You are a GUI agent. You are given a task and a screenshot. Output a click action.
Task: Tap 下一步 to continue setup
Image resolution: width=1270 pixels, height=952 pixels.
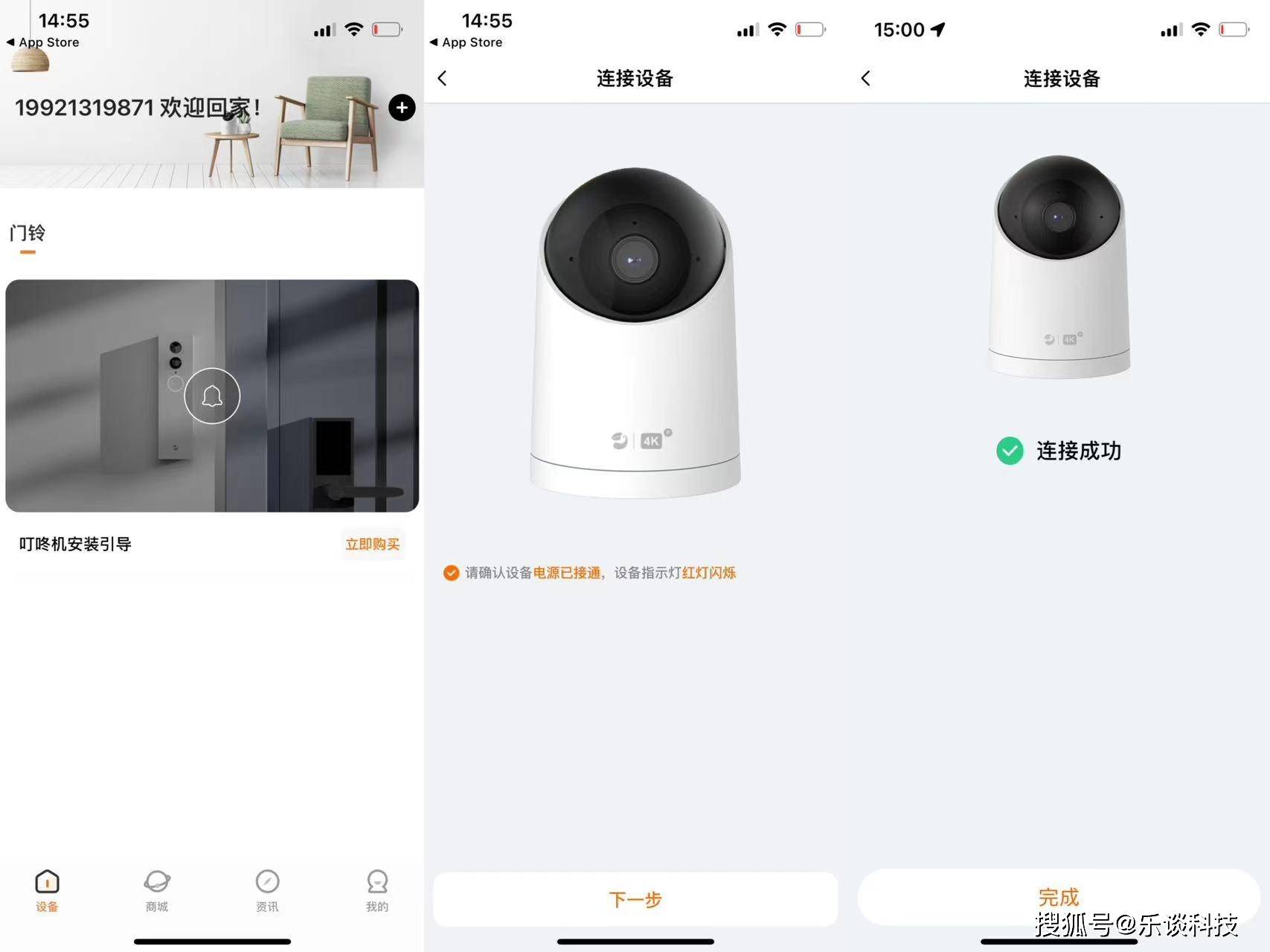(635, 899)
